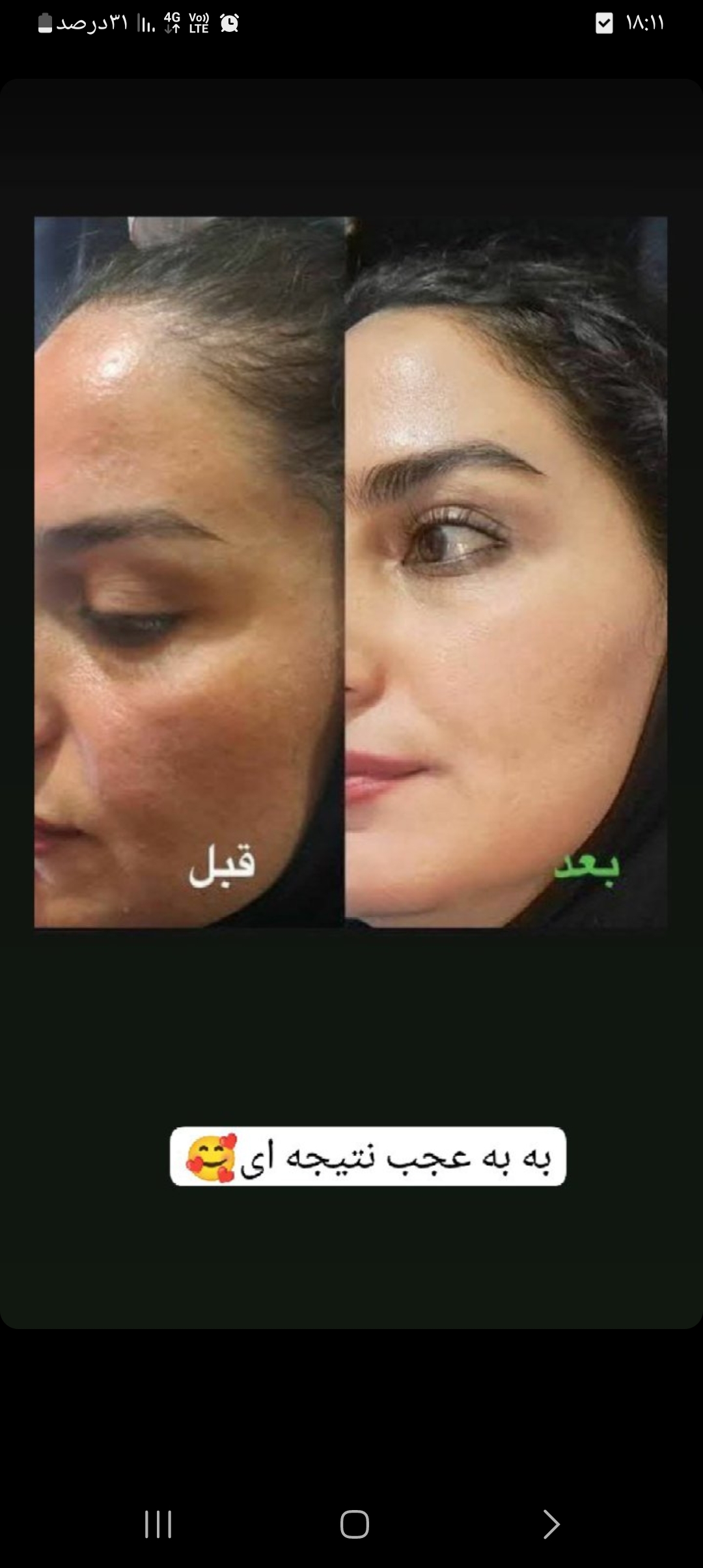
Task: Tap the system back arrow
Action: [x=551, y=1524]
